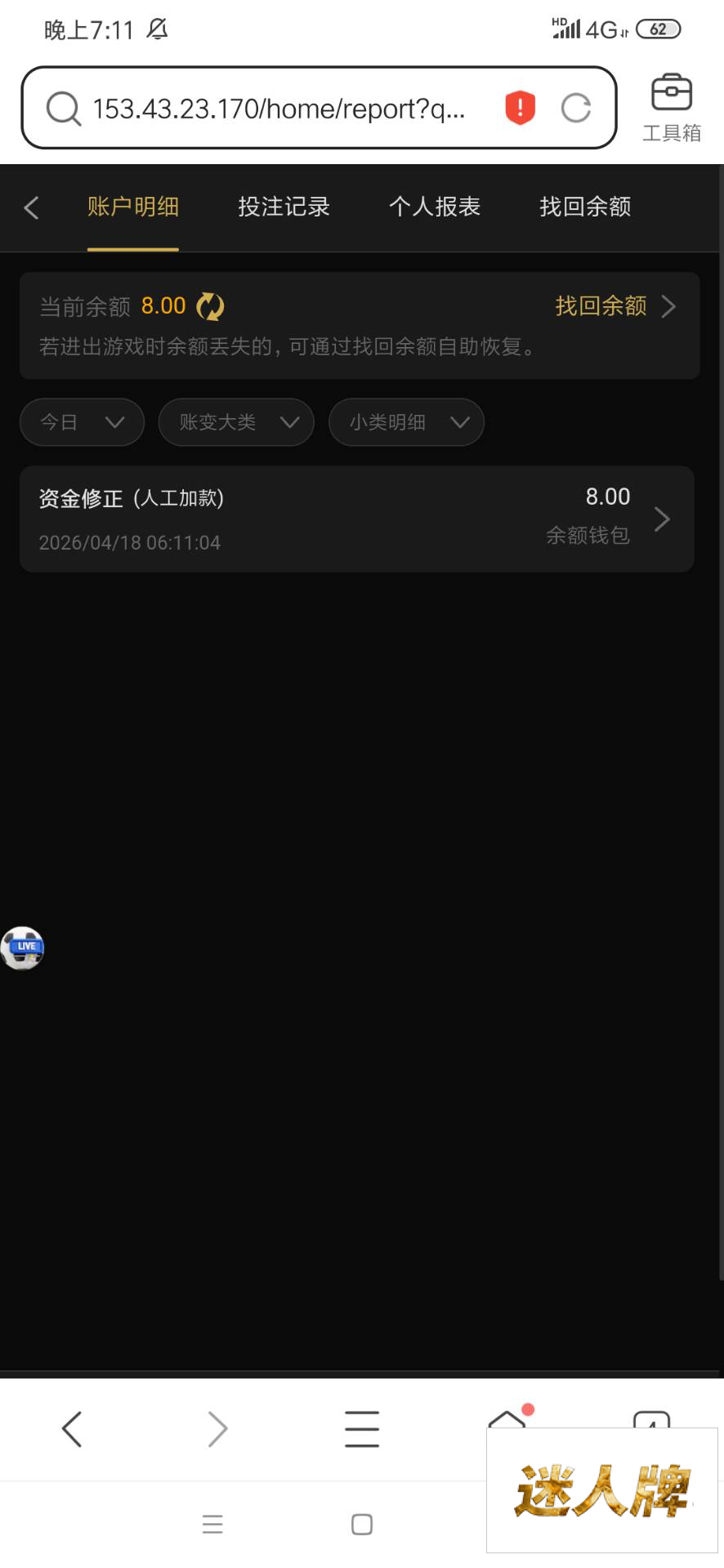Switch to the 投注记录 tab
Viewport: 724px width, 1568px height.
coord(284,207)
